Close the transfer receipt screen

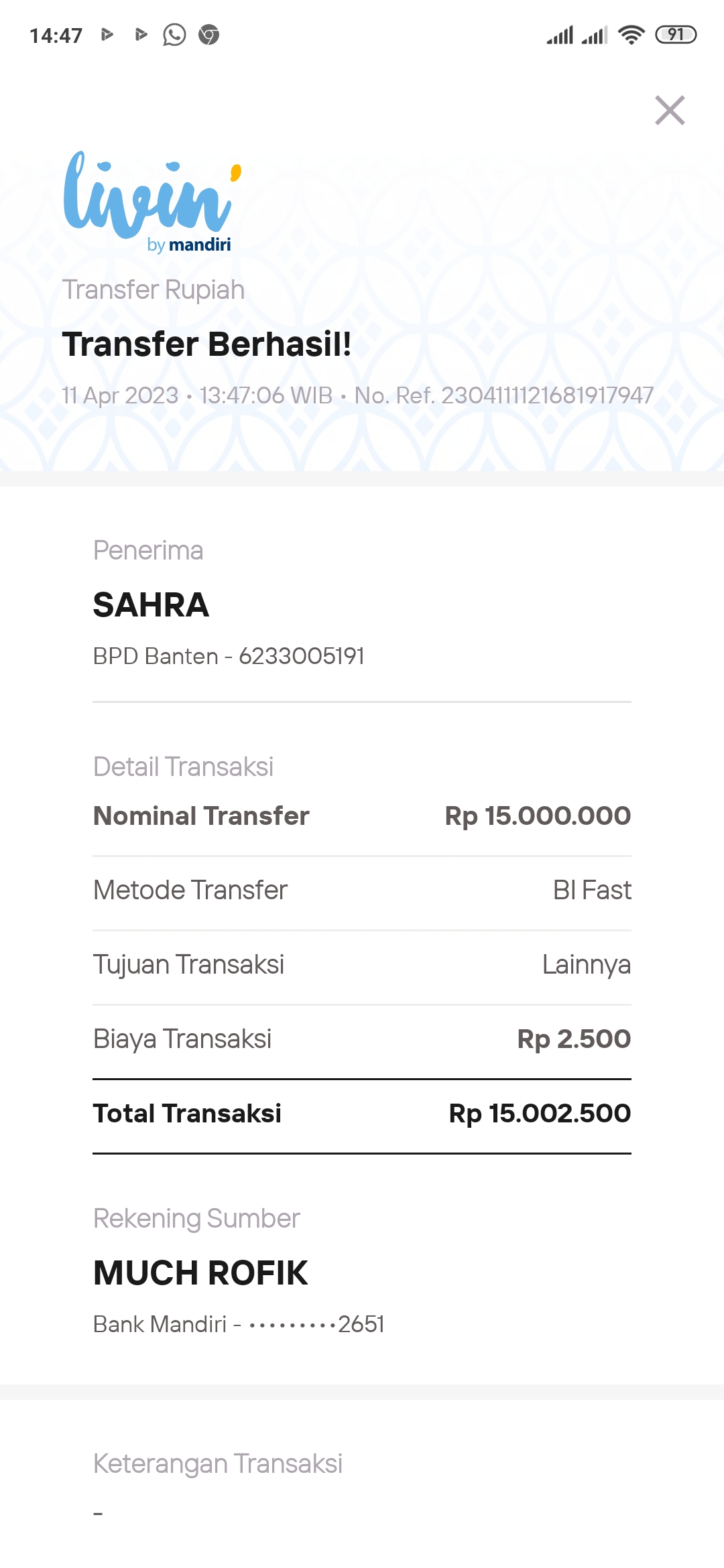670,111
